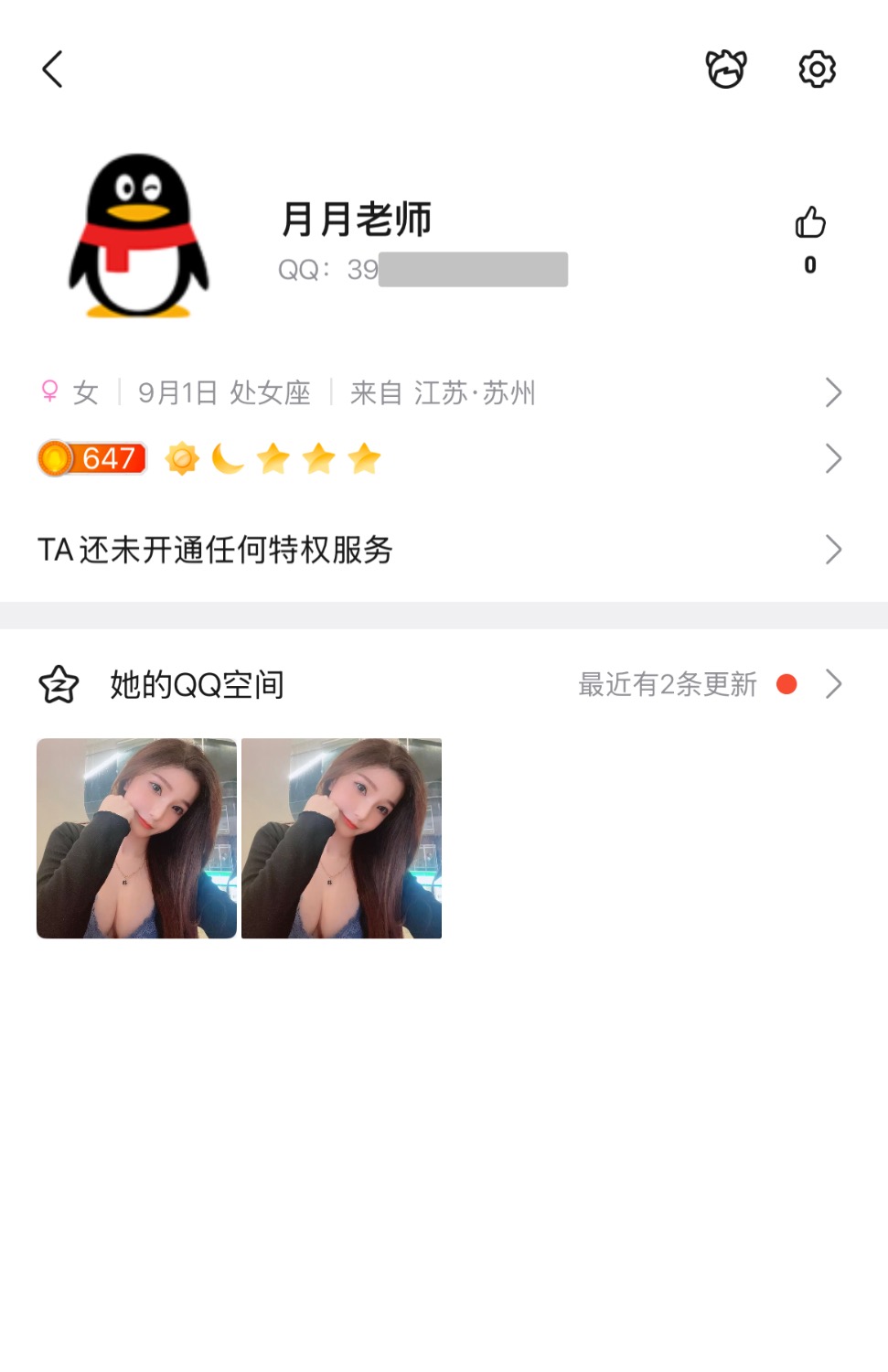Viewport: 888px width, 1372px height.
Task: Open personal info row with 江苏·苏州
Action: (439, 393)
